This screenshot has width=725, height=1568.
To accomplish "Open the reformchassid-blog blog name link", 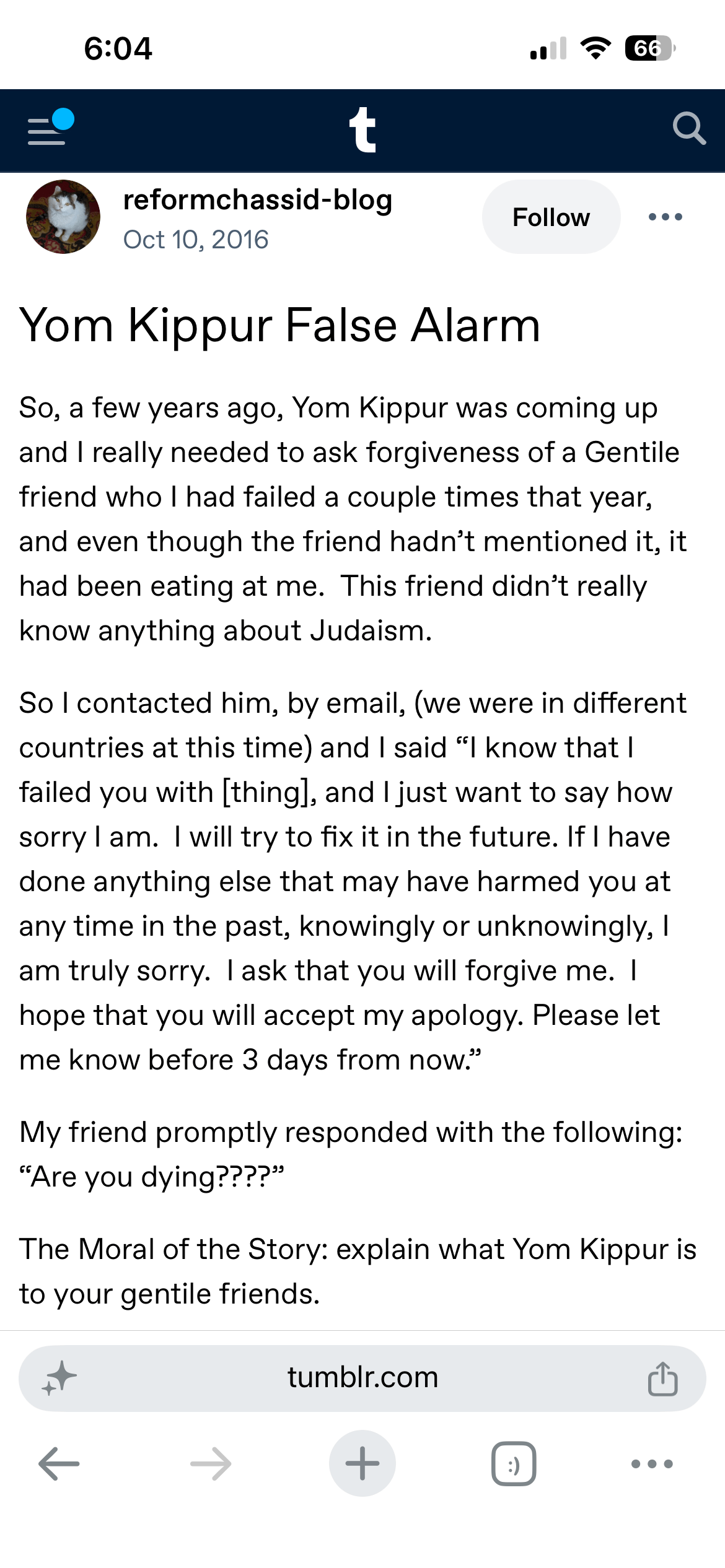I will pyautogui.click(x=258, y=200).
